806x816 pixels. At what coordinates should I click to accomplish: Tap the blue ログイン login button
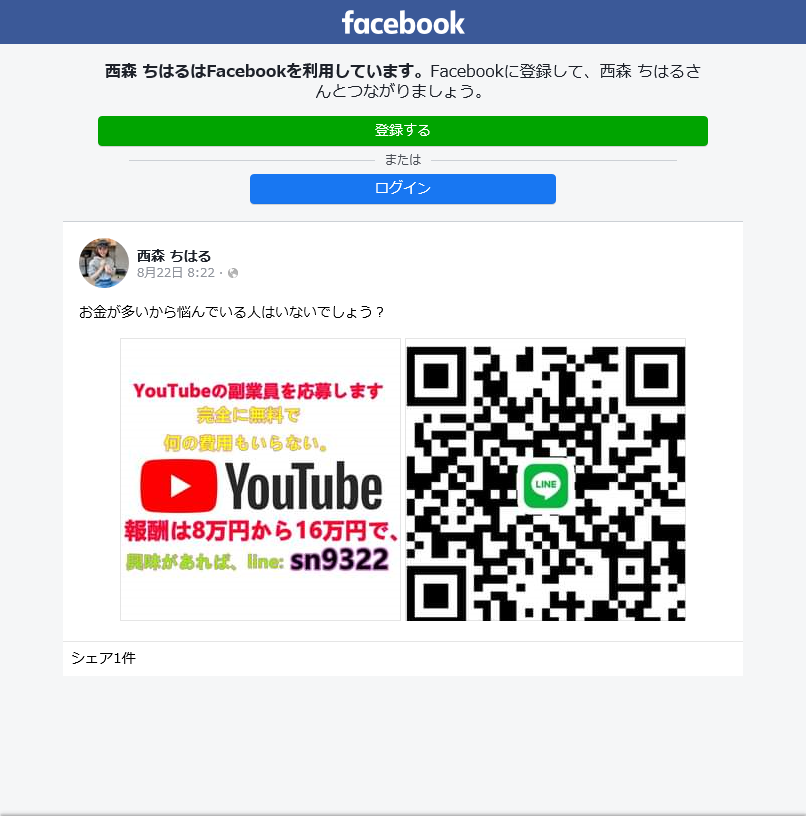[402, 188]
